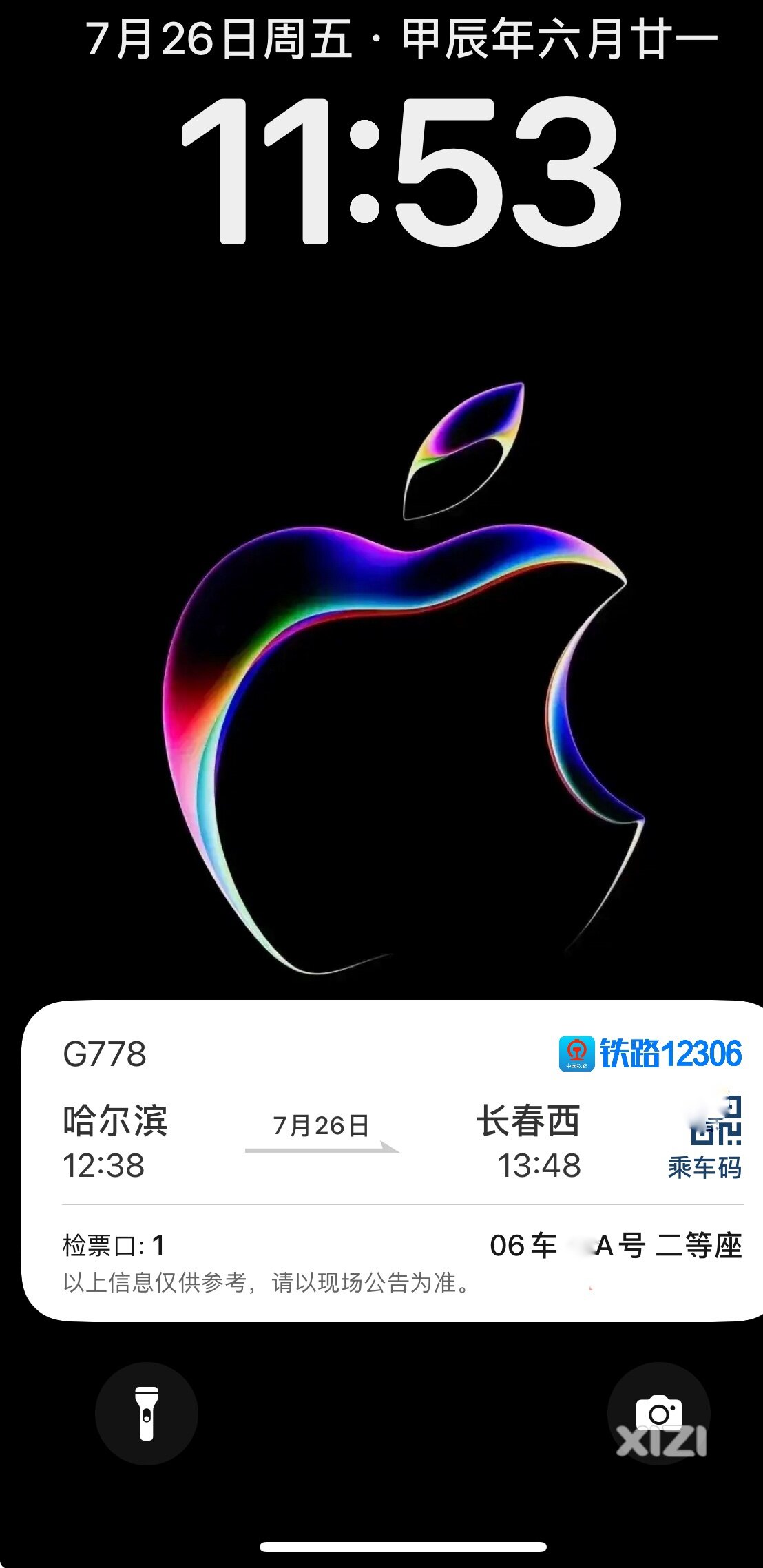Open the camera from lock screen
Image resolution: width=763 pixels, height=1568 pixels.
point(658,1413)
